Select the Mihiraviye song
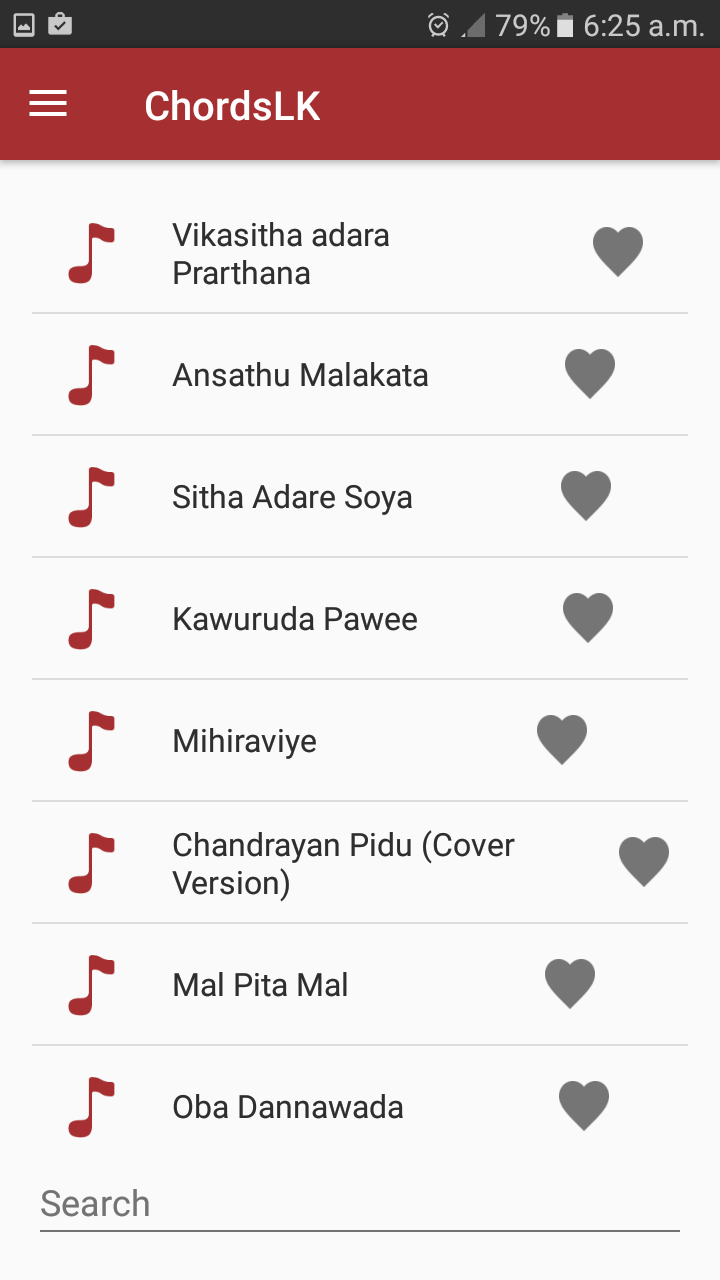This screenshot has height=1280, width=720. pos(244,741)
